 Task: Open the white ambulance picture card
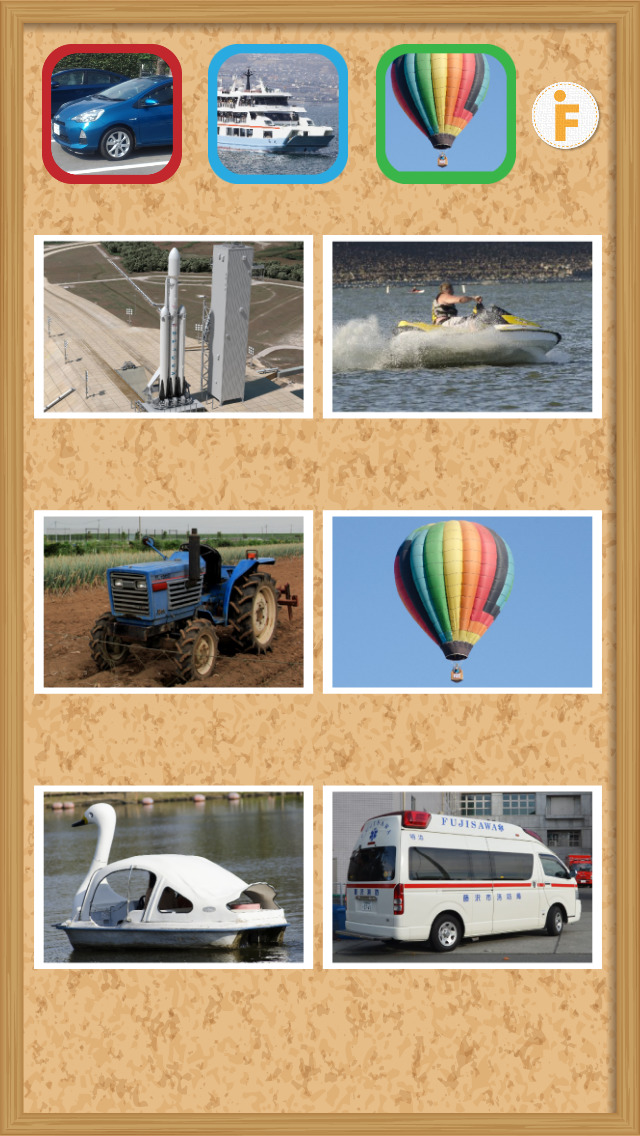pos(462,877)
